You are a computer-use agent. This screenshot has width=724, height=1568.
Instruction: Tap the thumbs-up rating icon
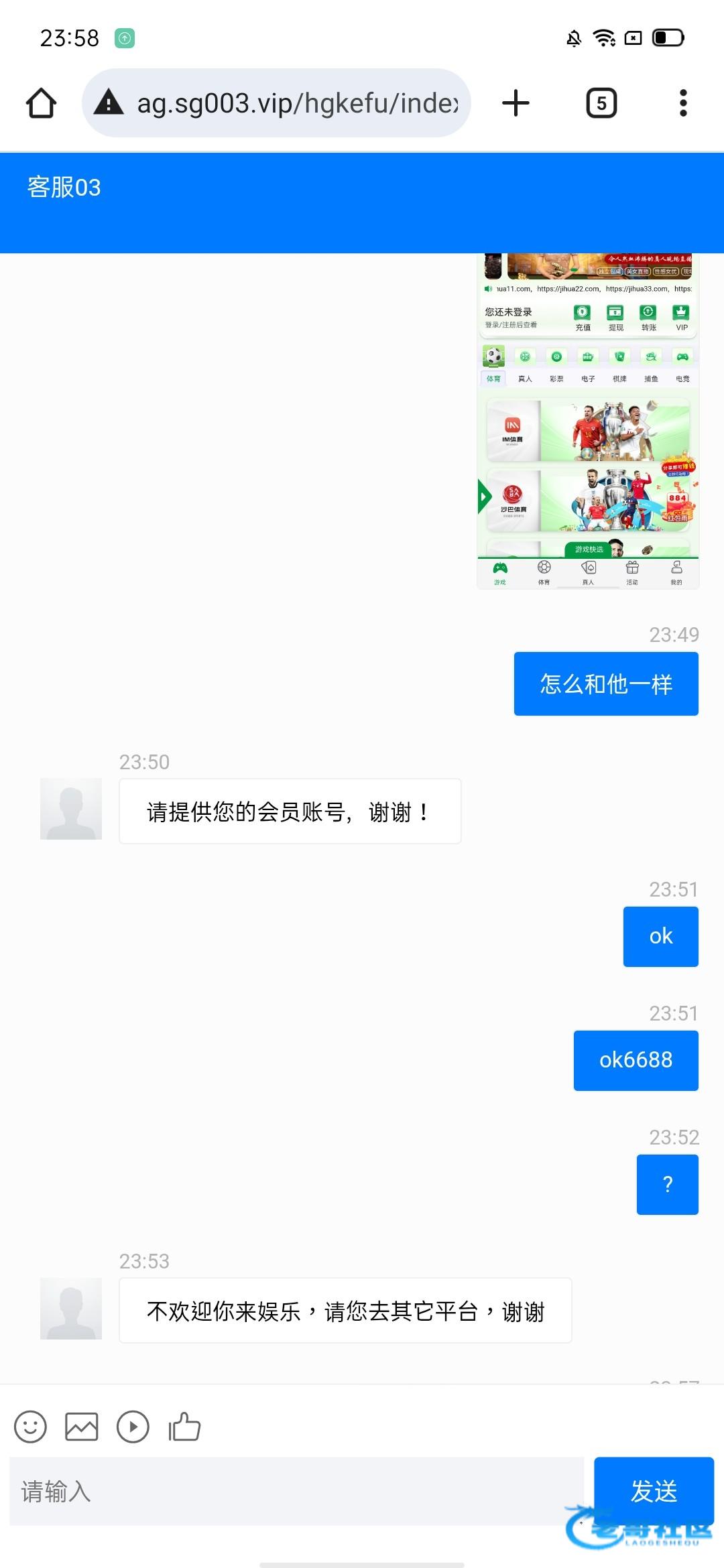184,1427
